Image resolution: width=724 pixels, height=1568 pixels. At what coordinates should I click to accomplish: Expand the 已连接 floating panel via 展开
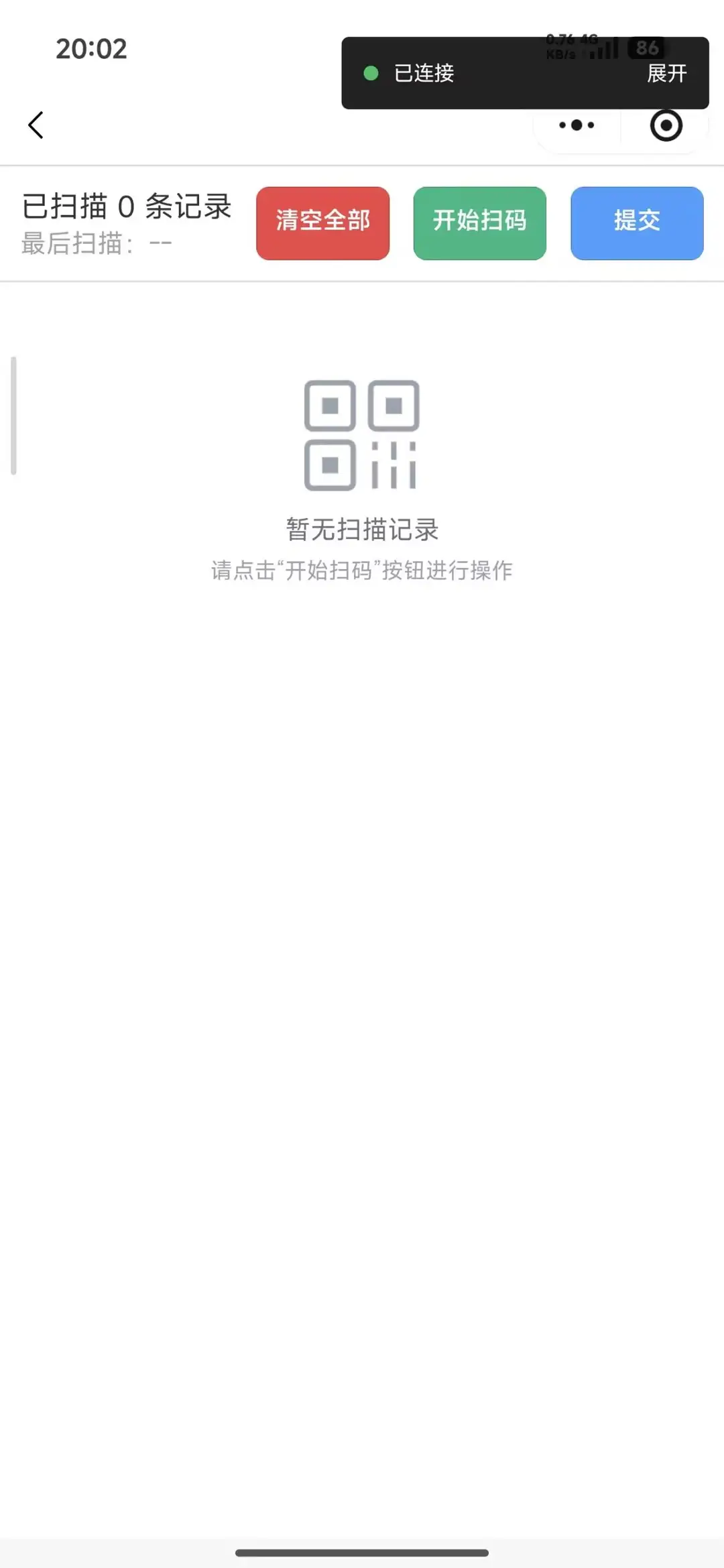point(666,73)
